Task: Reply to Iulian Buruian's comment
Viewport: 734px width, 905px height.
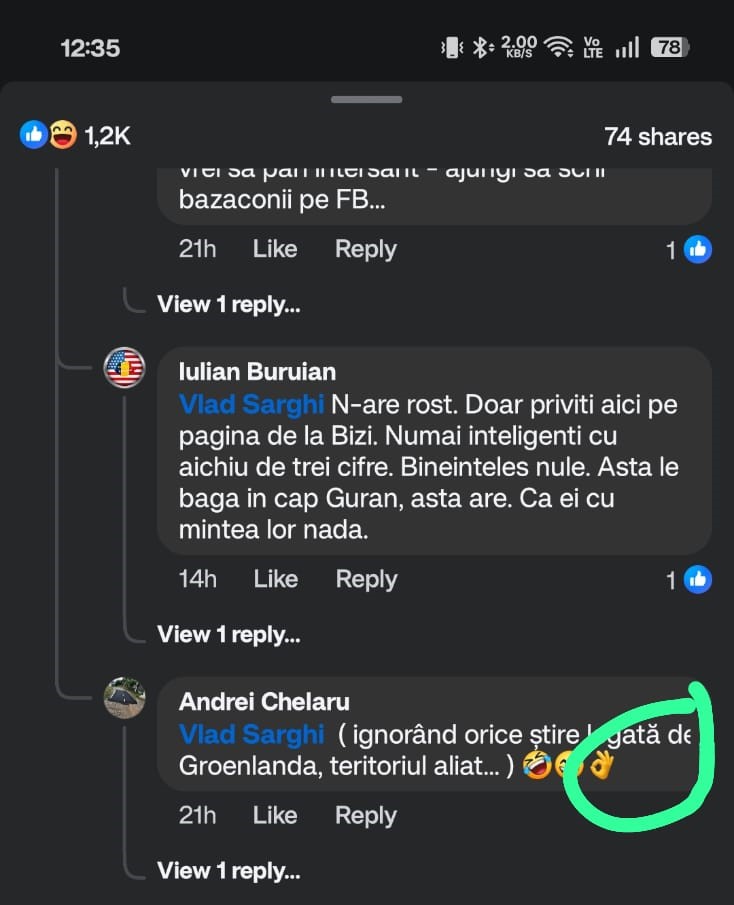Action: coord(365,578)
